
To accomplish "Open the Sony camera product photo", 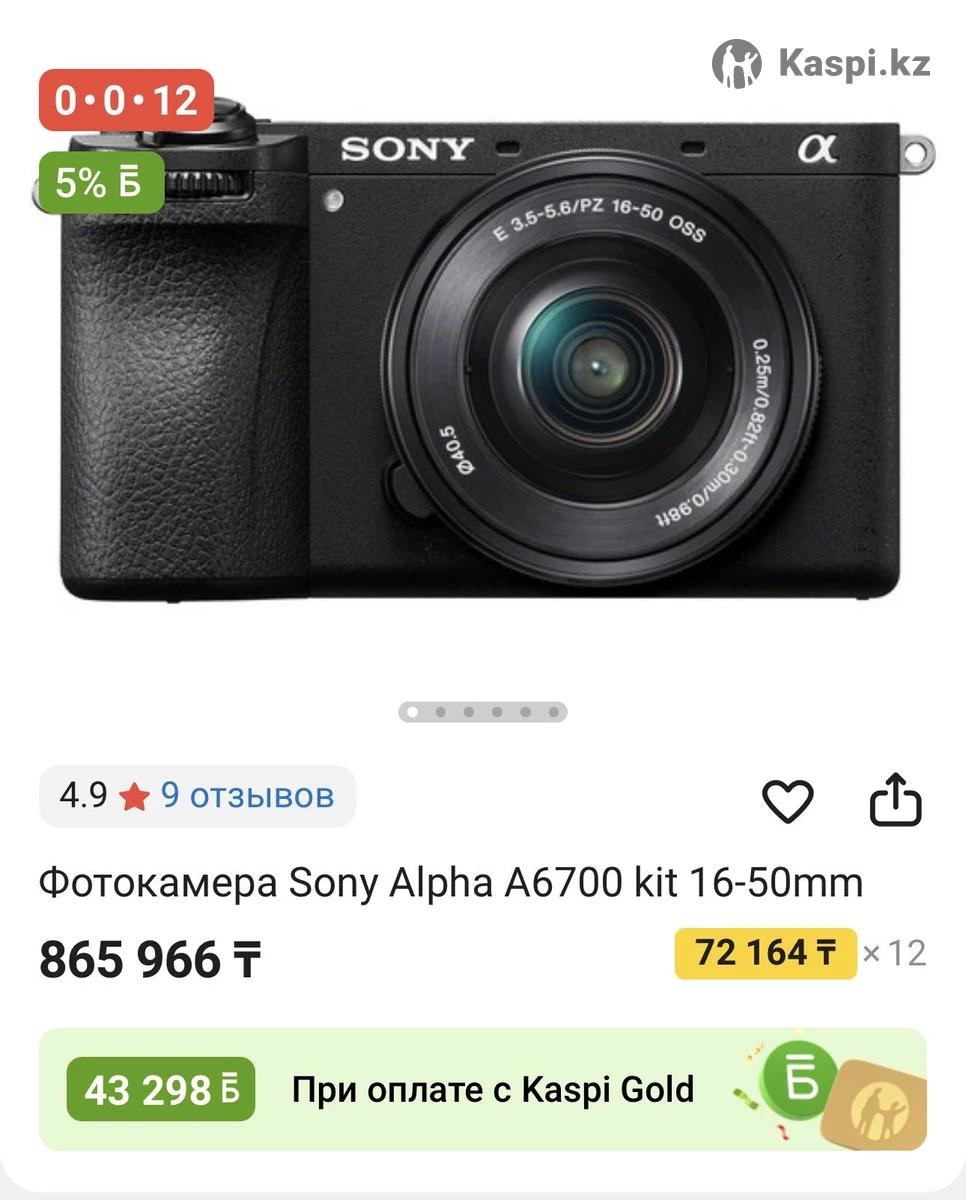I will tap(482, 360).
